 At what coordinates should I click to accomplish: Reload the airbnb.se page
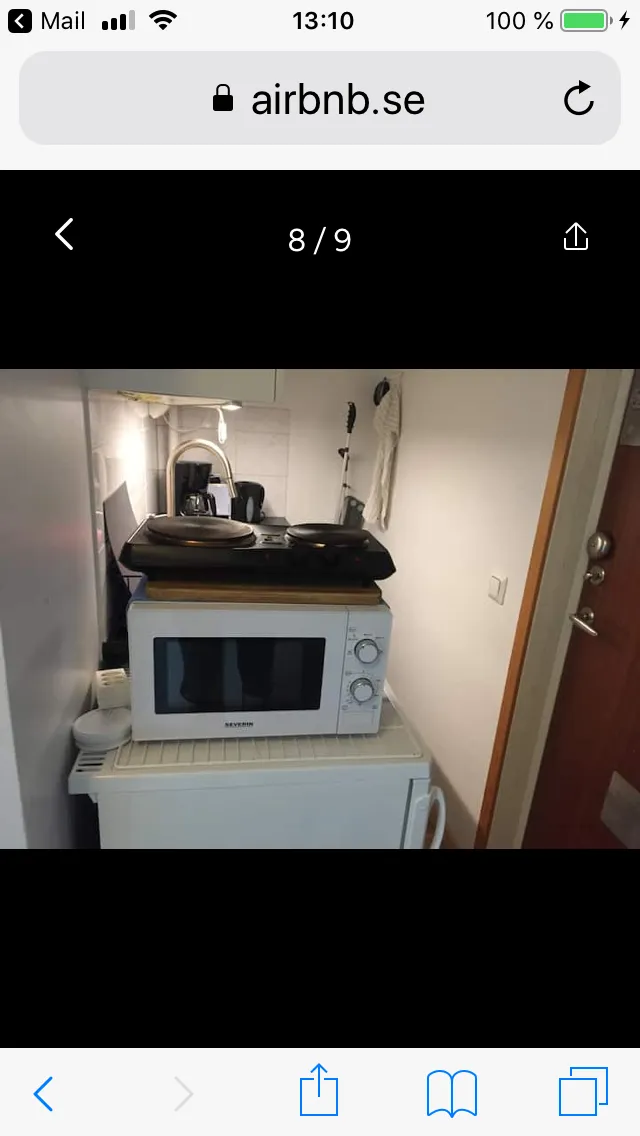coord(578,99)
